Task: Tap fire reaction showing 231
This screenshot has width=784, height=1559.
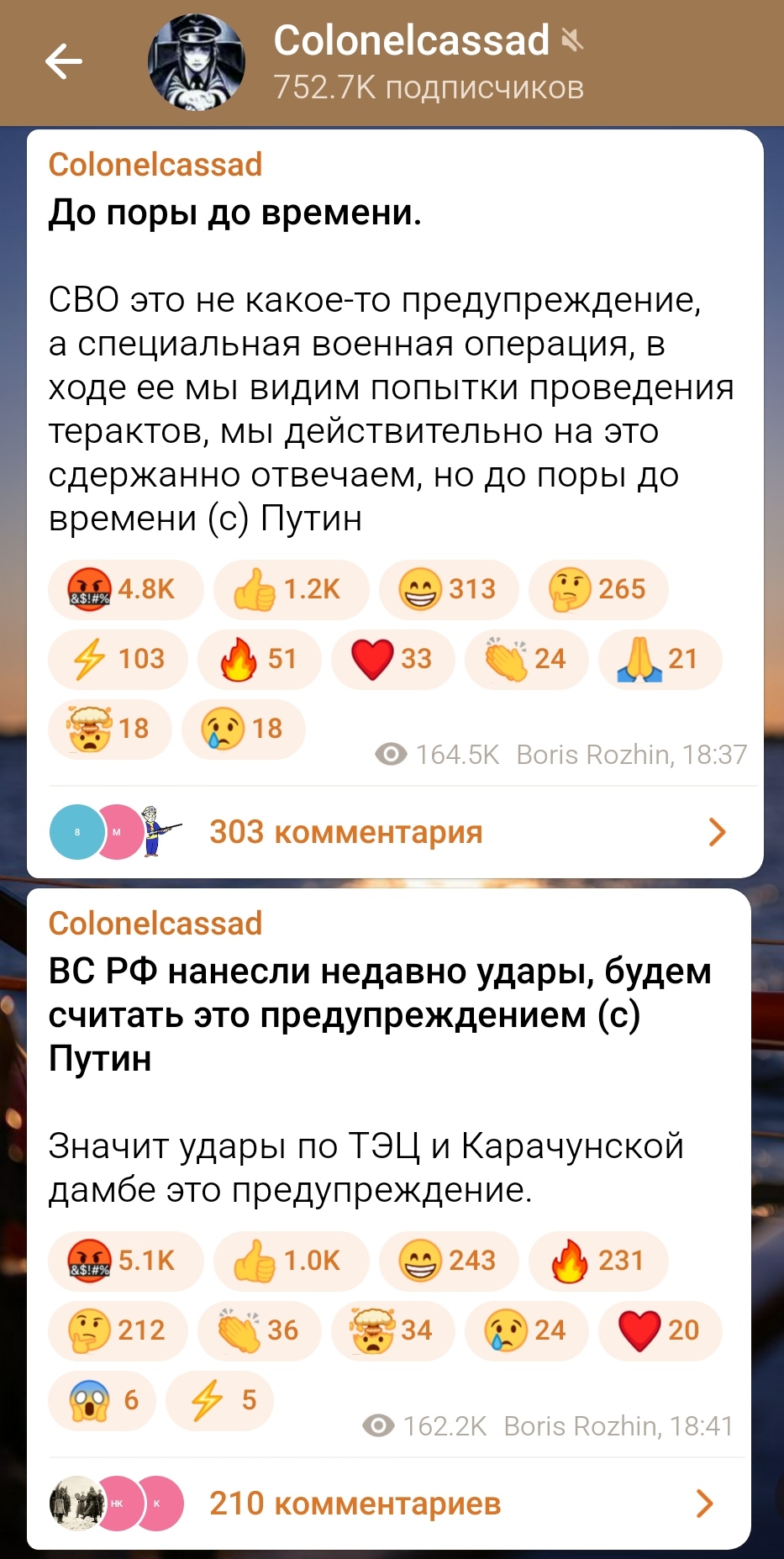Action: pos(597,1261)
